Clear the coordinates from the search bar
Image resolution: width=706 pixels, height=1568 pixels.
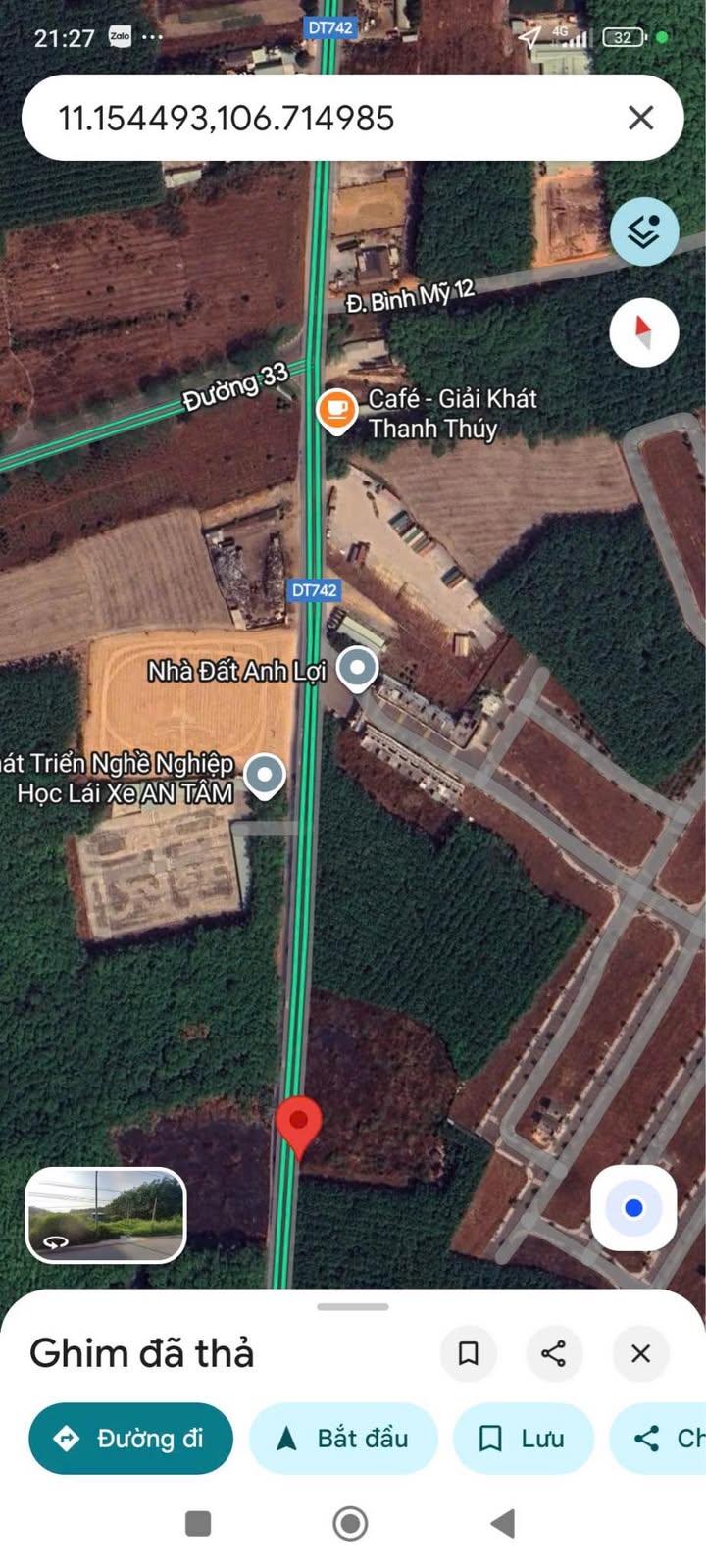coord(640,119)
